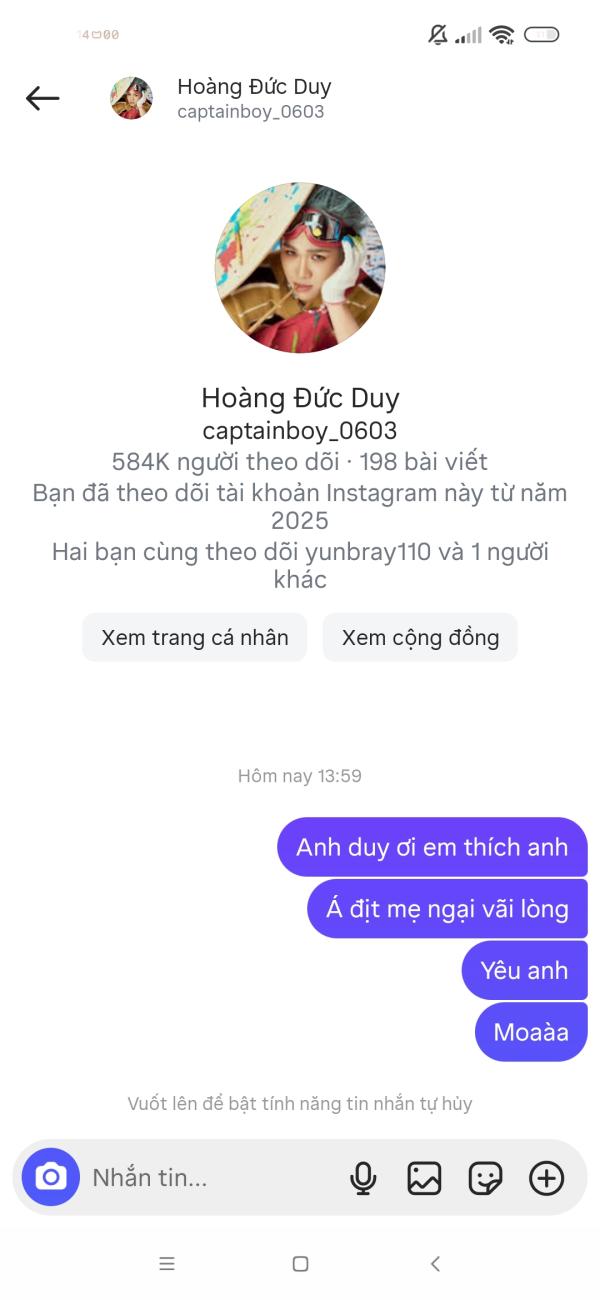This screenshot has width=600, height=1300.
Task: Tap the large profile picture
Action: click(x=300, y=268)
